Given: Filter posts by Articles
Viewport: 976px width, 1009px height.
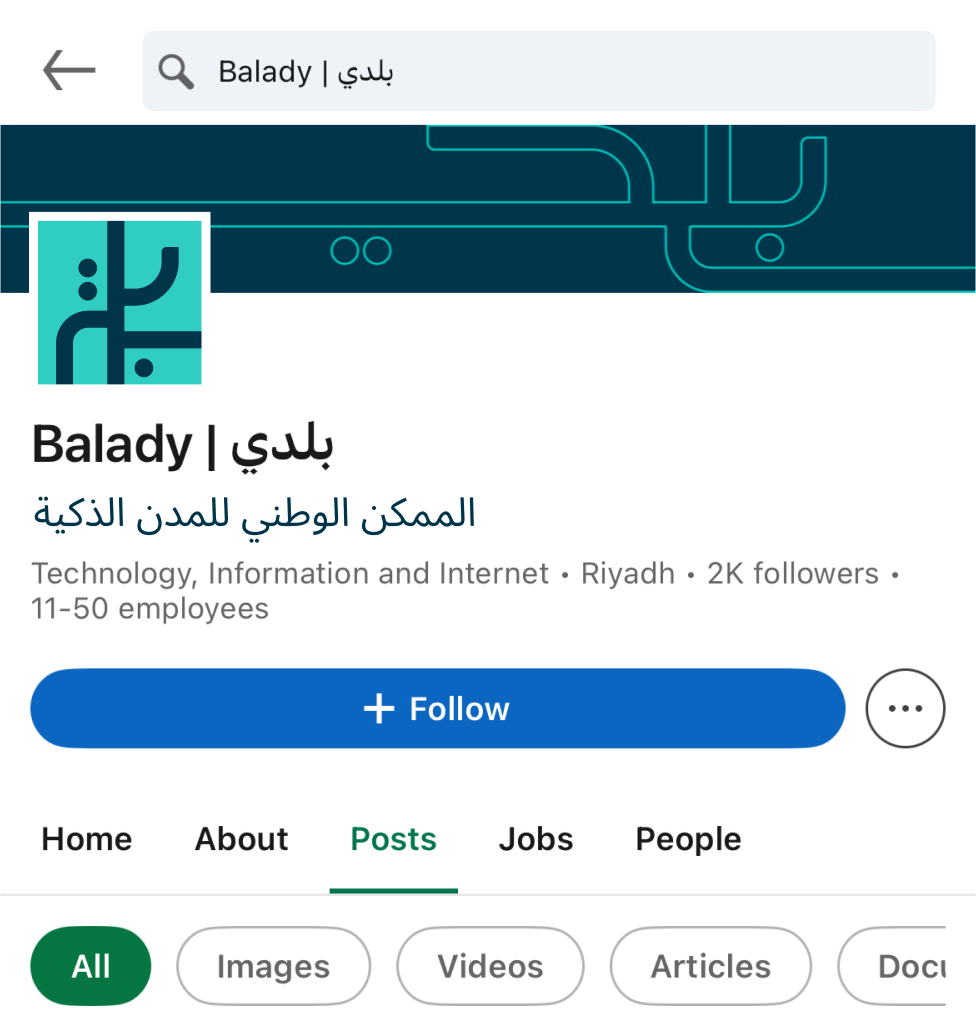Looking at the screenshot, I should coord(711,966).
